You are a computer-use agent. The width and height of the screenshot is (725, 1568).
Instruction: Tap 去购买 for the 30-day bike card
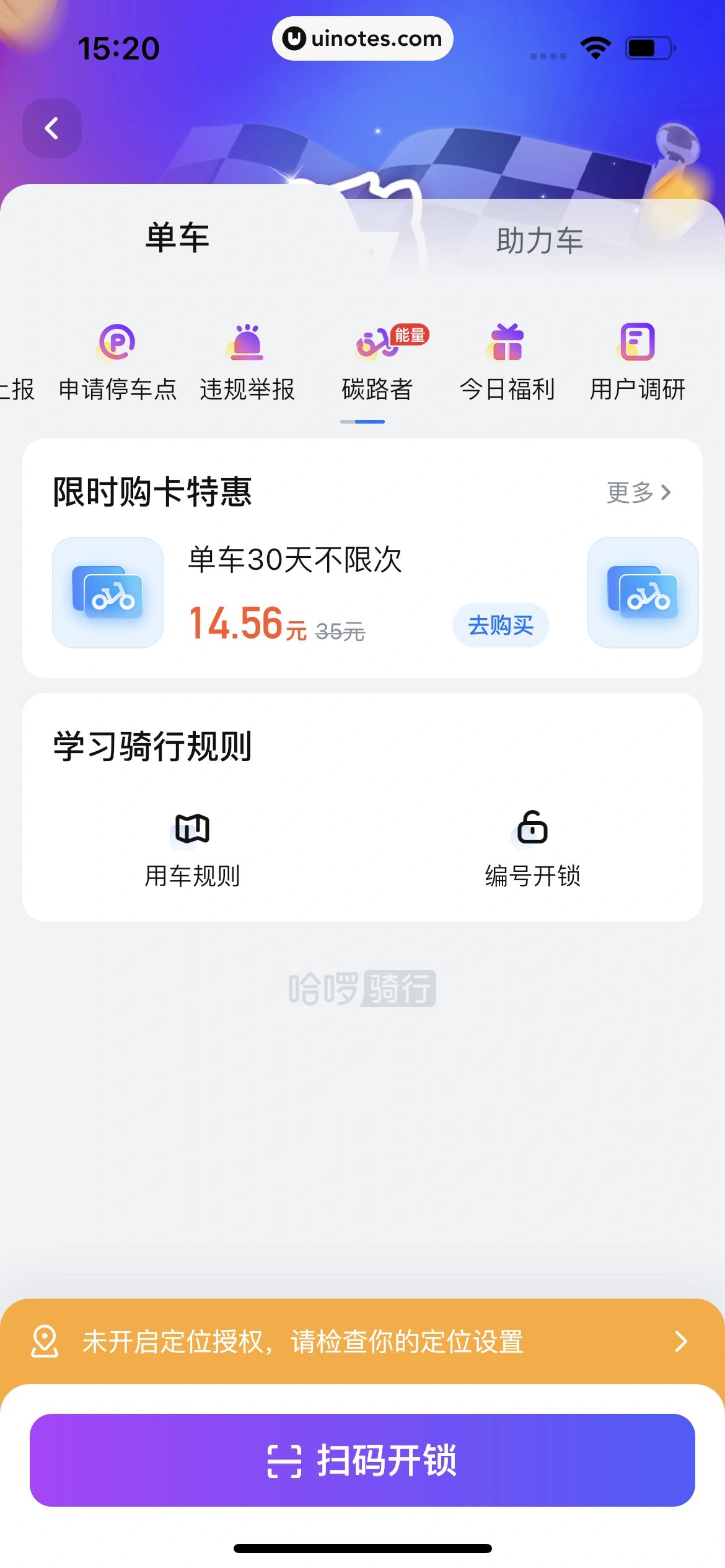[501, 625]
